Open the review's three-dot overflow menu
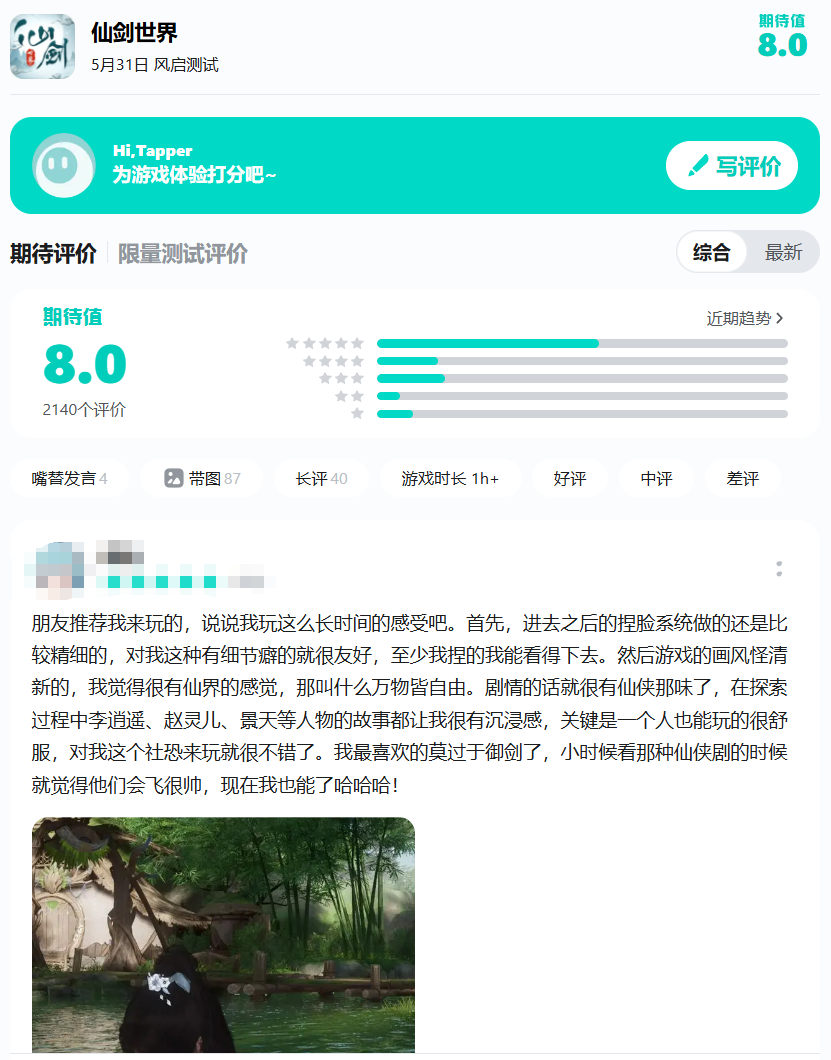 [779, 569]
